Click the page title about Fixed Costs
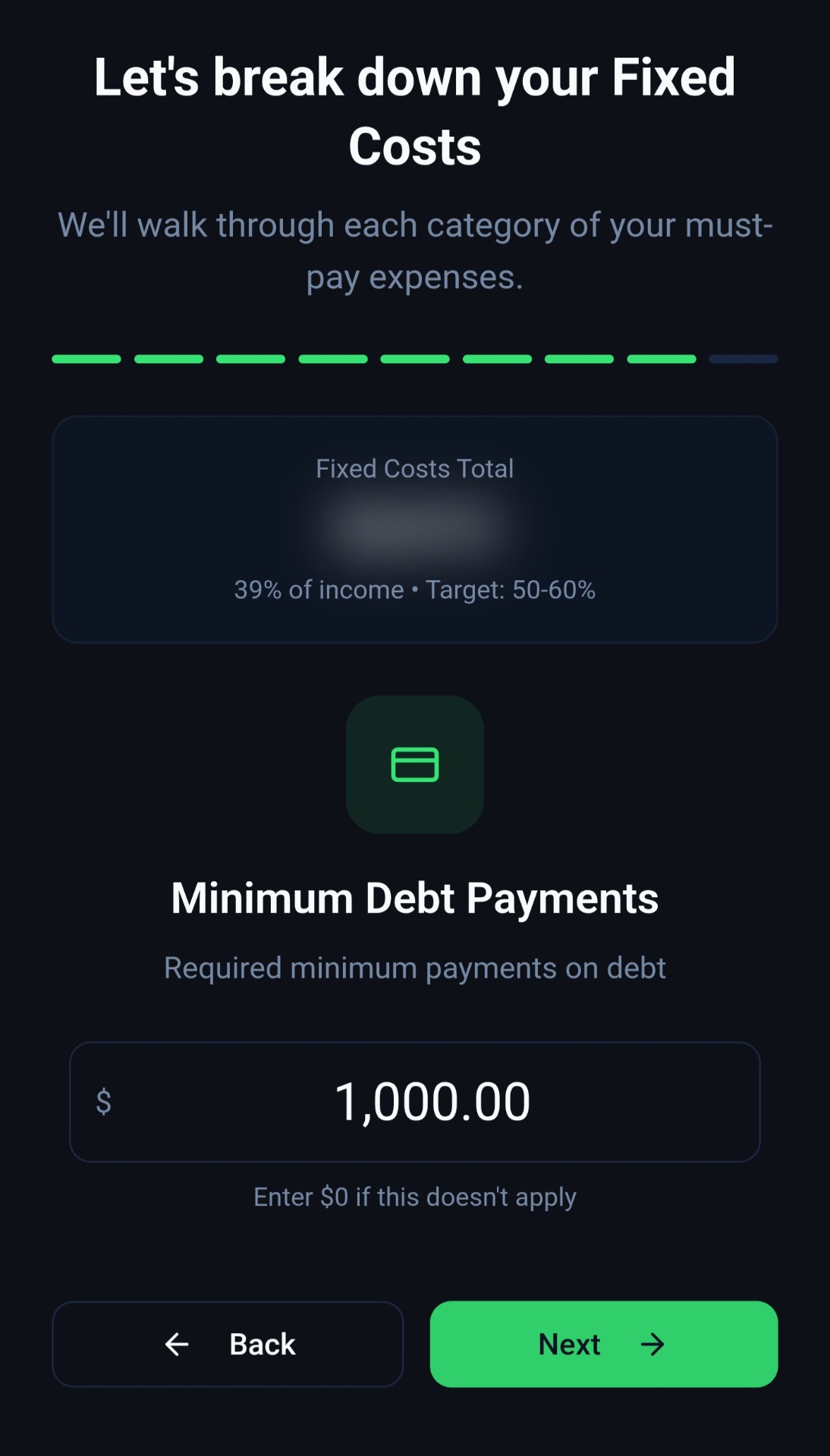 414,110
